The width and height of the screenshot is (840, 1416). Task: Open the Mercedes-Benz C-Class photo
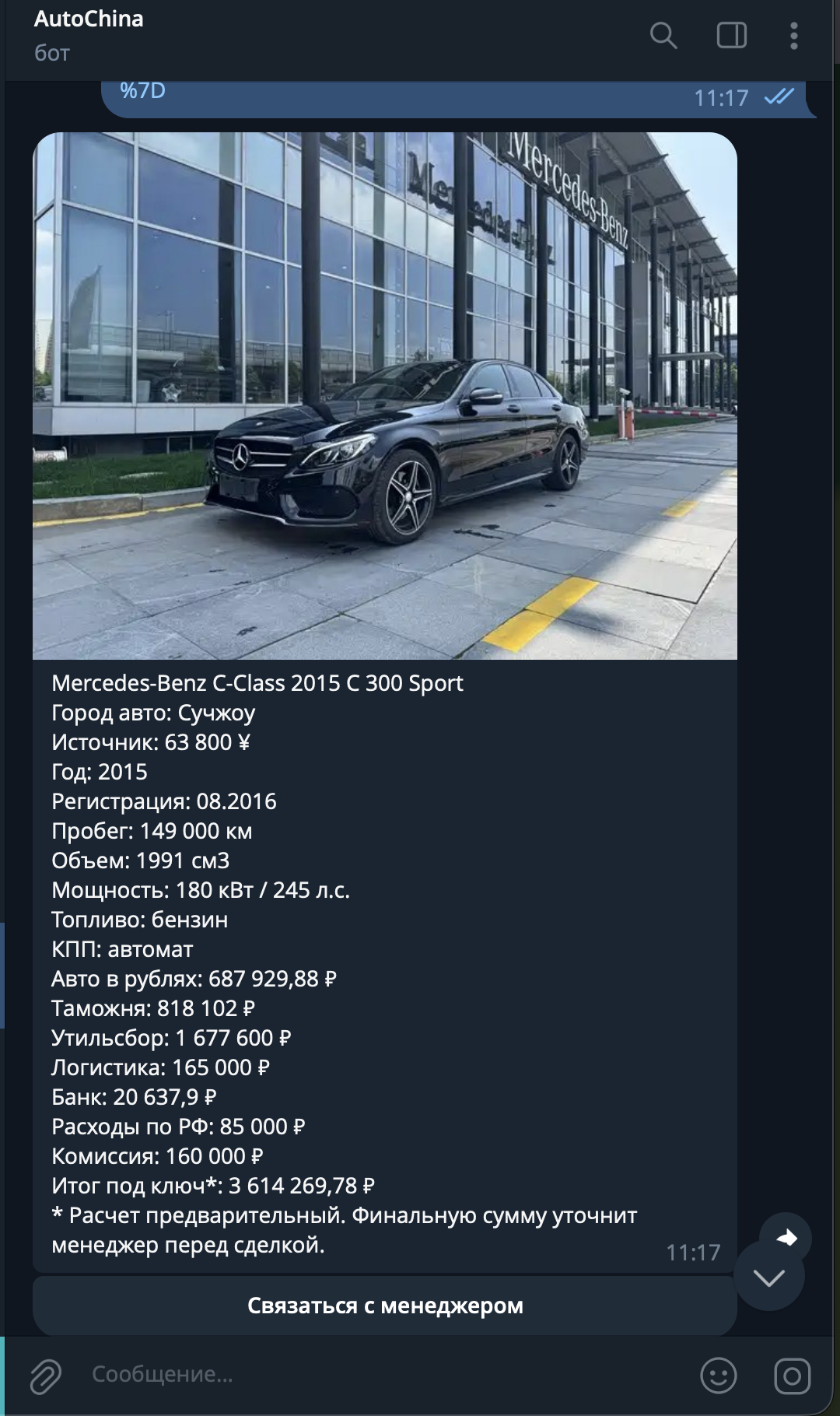(x=385, y=396)
